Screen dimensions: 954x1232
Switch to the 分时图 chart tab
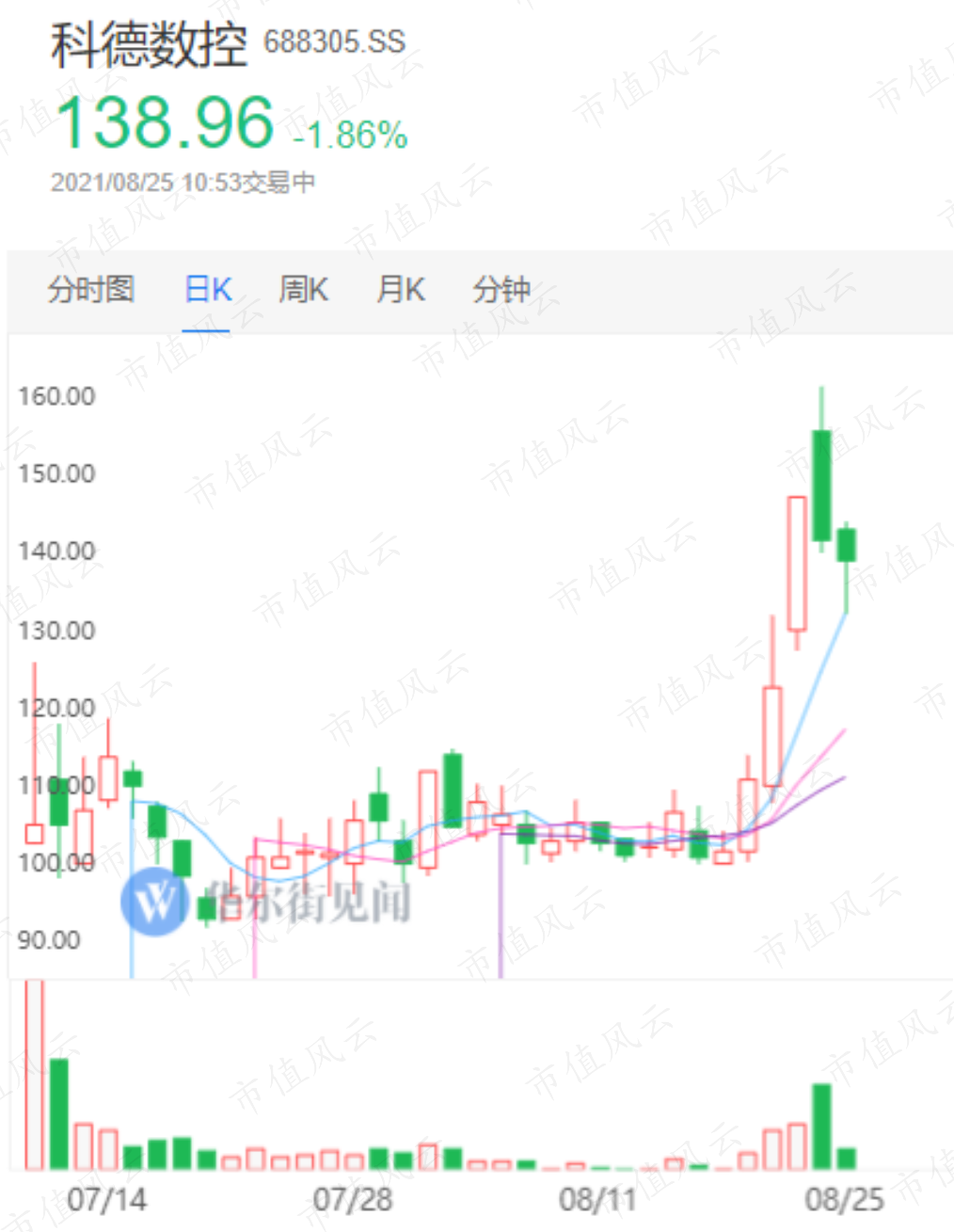coord(91,289)
